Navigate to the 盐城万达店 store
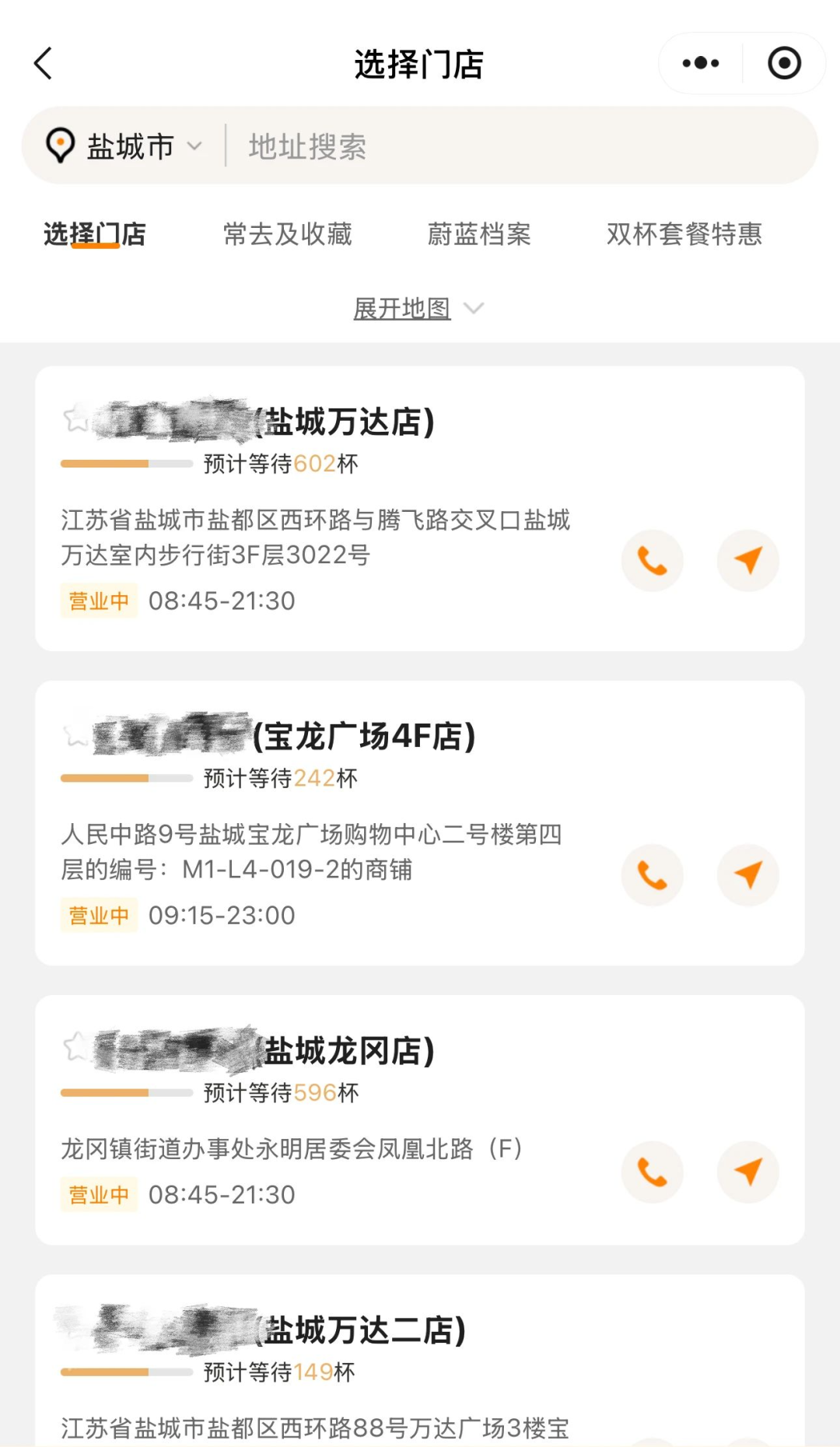Screen dimensions: 840x1447 pos(748,561)
